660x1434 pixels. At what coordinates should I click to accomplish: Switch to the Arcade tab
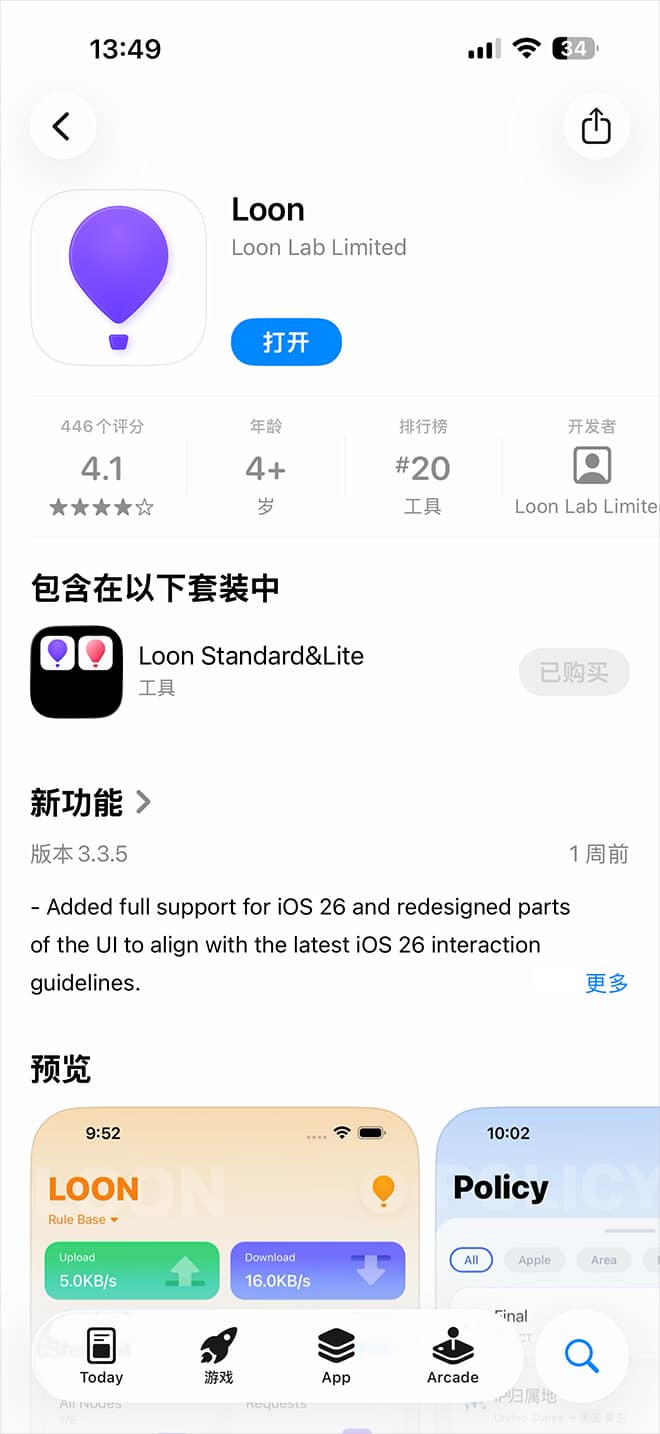453,1356
